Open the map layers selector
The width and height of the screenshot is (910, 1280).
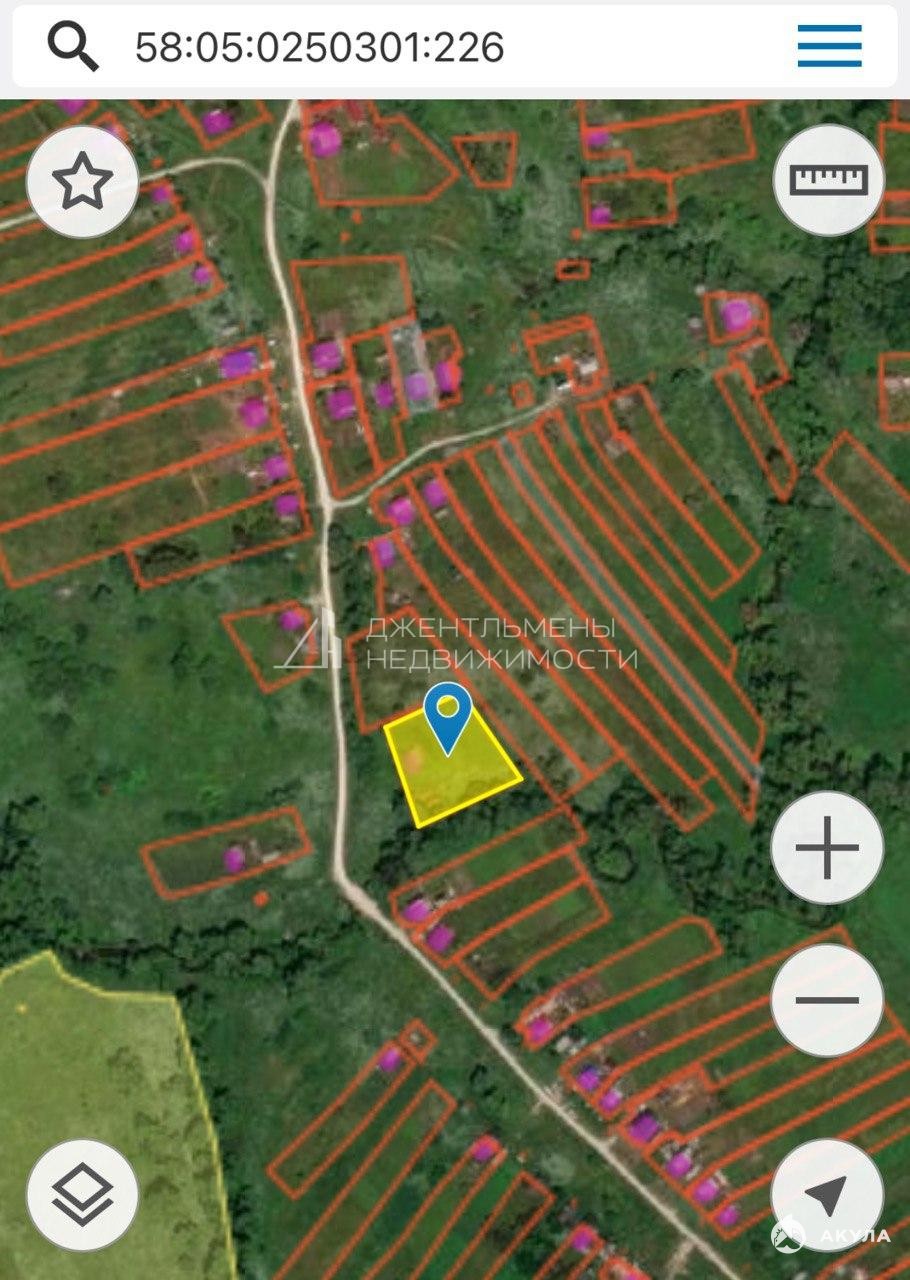(x=82, y=1195)
